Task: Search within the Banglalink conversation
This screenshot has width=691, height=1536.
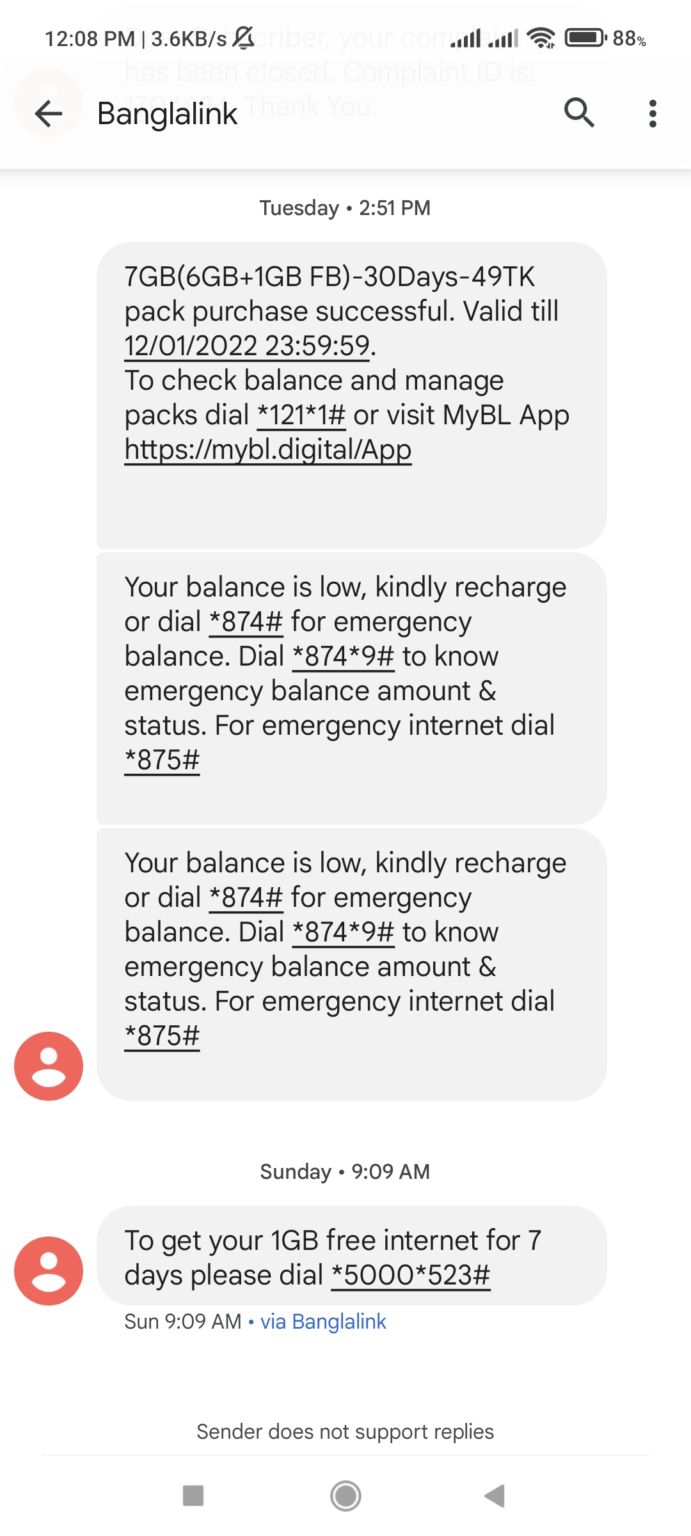Action: 579,113
